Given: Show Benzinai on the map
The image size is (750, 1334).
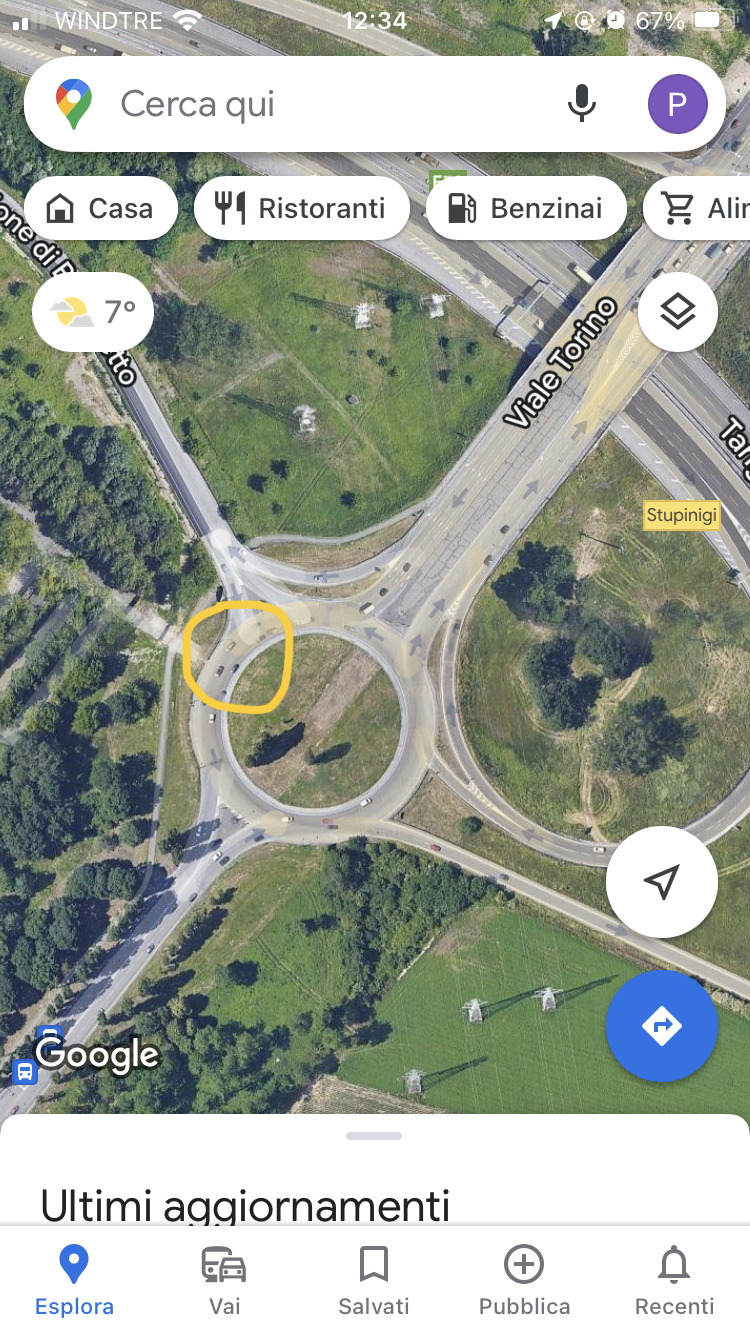Looking at the screenshot, I should coord(526,208).
